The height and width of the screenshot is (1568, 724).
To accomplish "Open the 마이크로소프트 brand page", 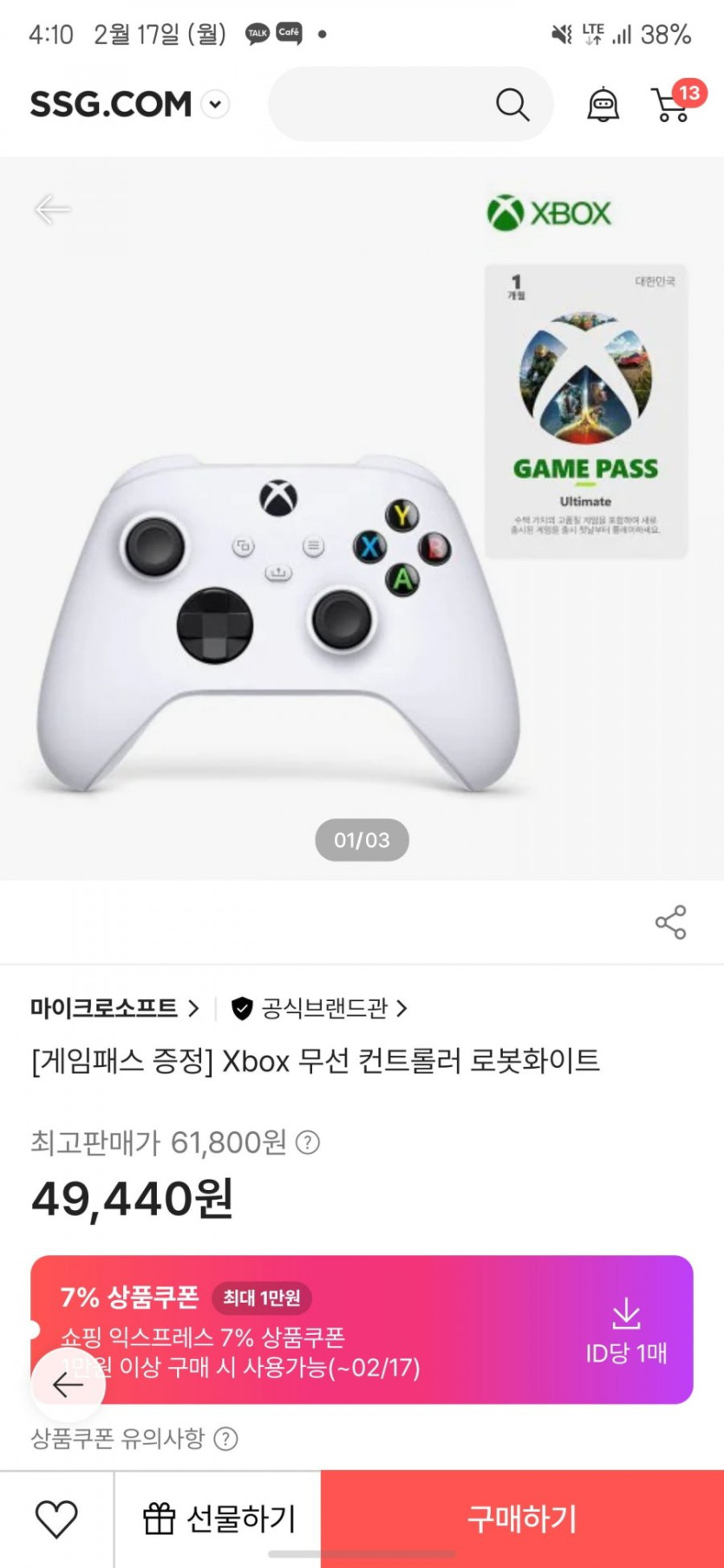I will coord(114,1008).
